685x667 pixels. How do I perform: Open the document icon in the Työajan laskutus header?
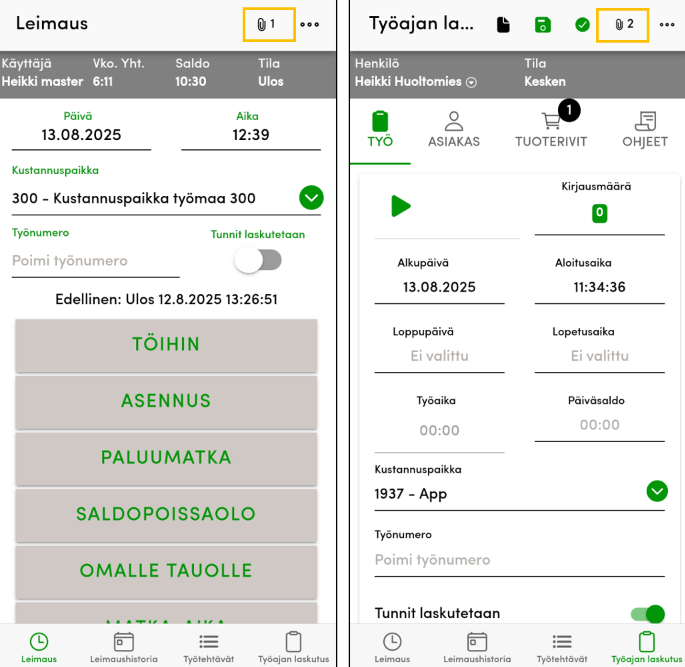point(504,24)
